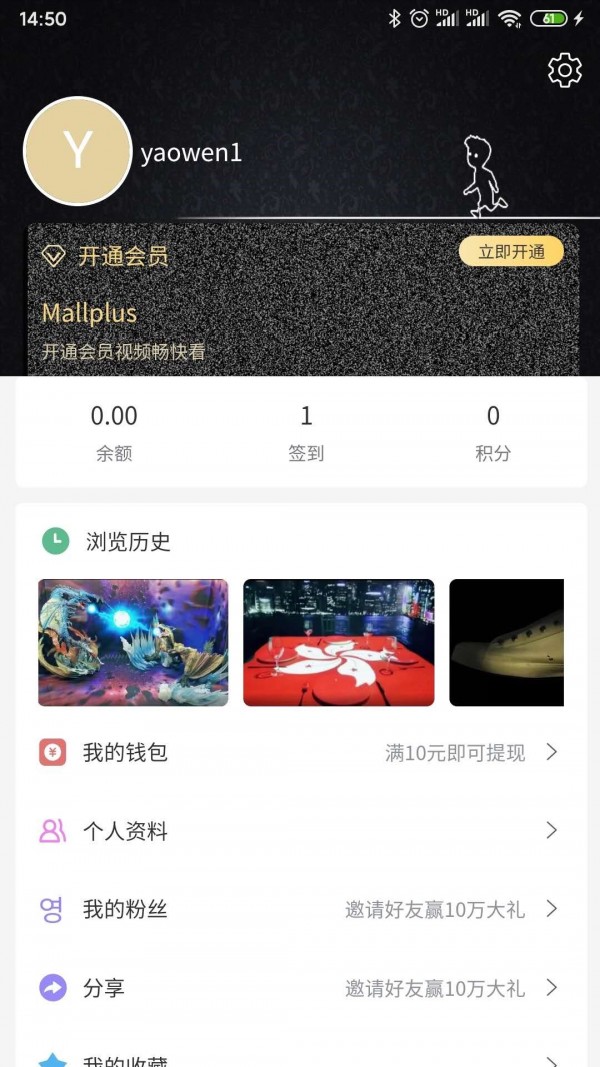Open the dragon figures history thumbnail
This screenshot has height=1067, width=600.
pos(133,643)
